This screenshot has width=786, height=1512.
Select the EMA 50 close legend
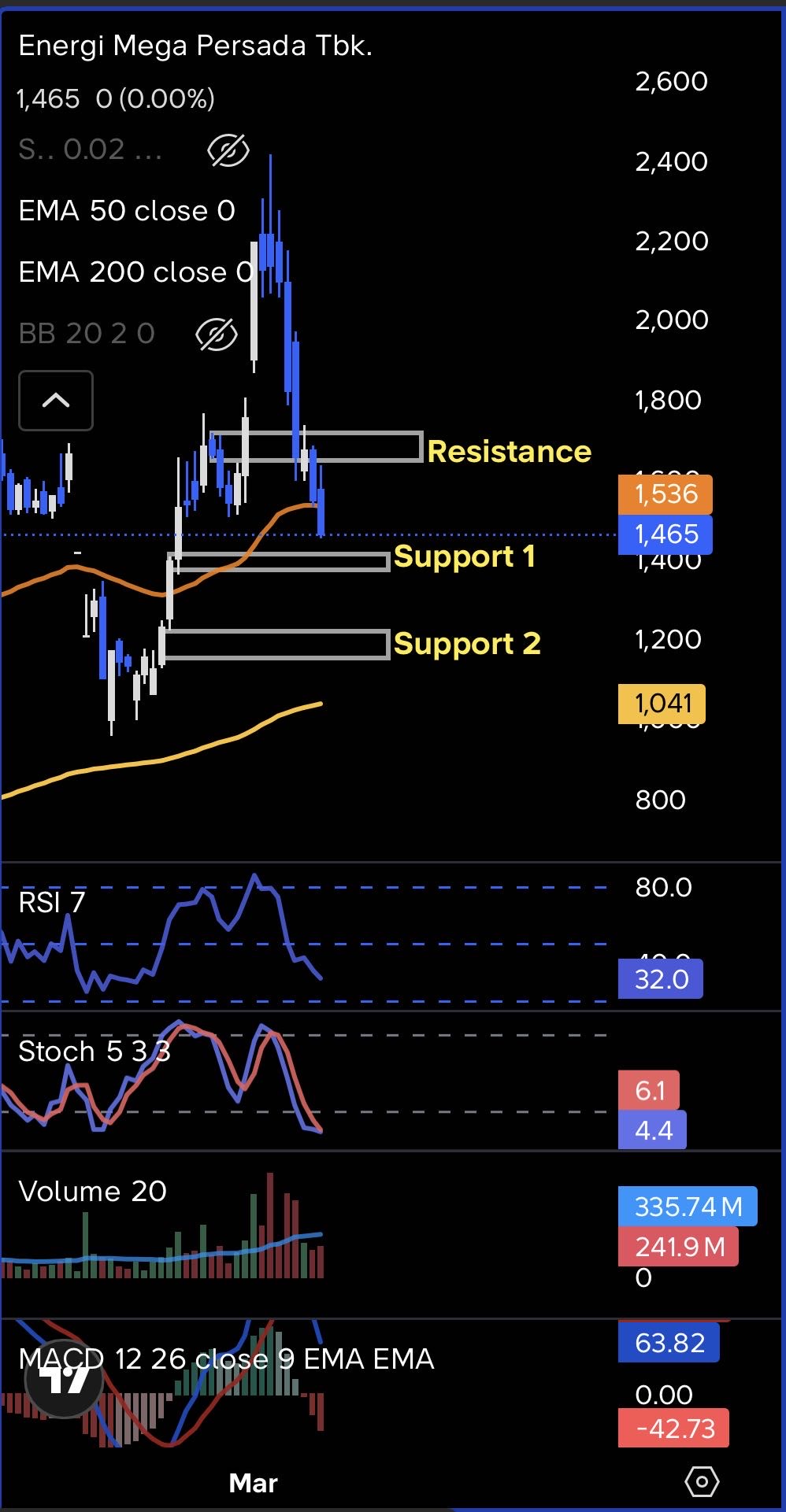[x=127, y=211]
